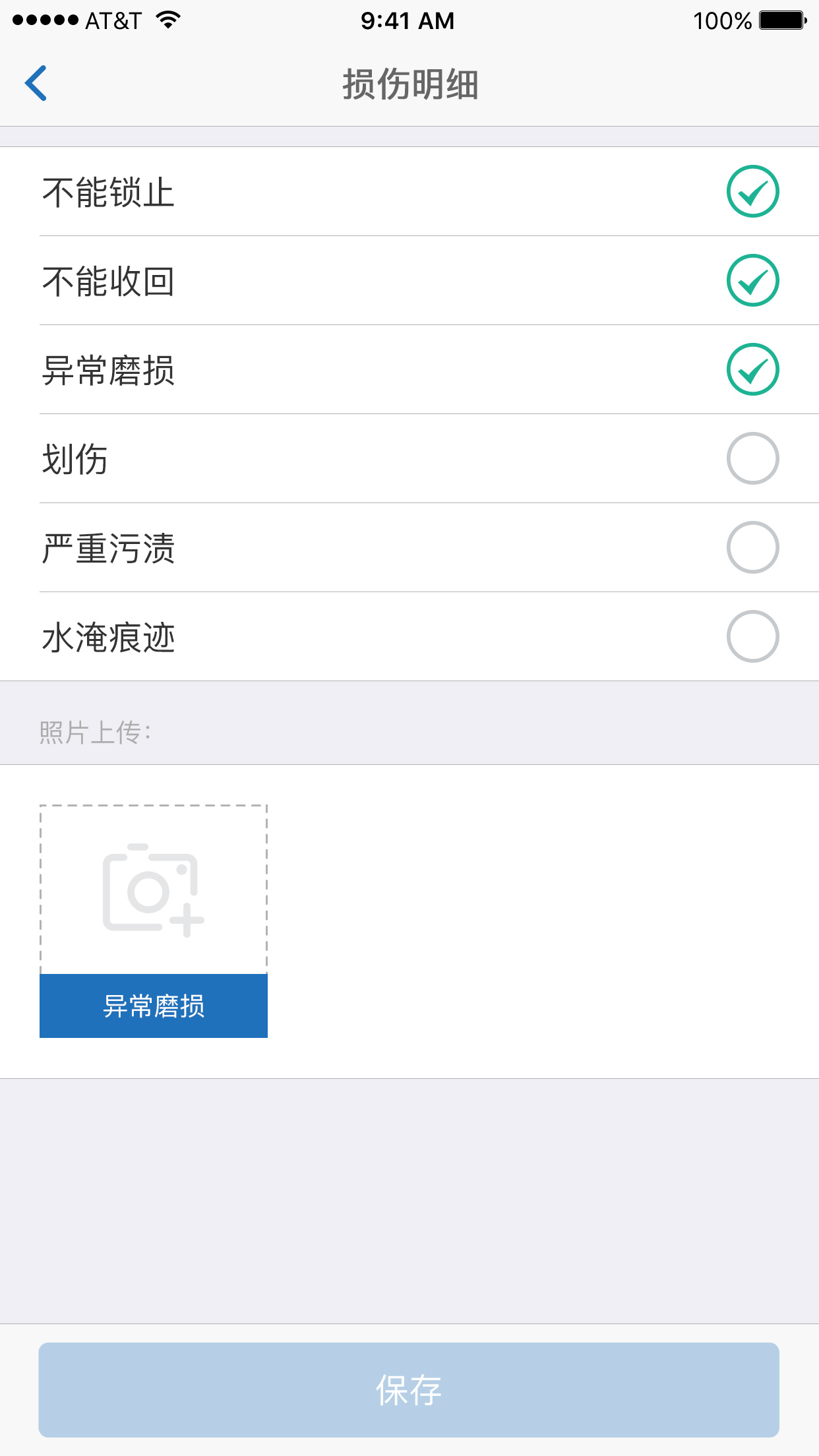Screen dimensions: 819x1456
Task: Deselect the 异常磨损 checkbox in the list
Action: [x=752, y=369]
